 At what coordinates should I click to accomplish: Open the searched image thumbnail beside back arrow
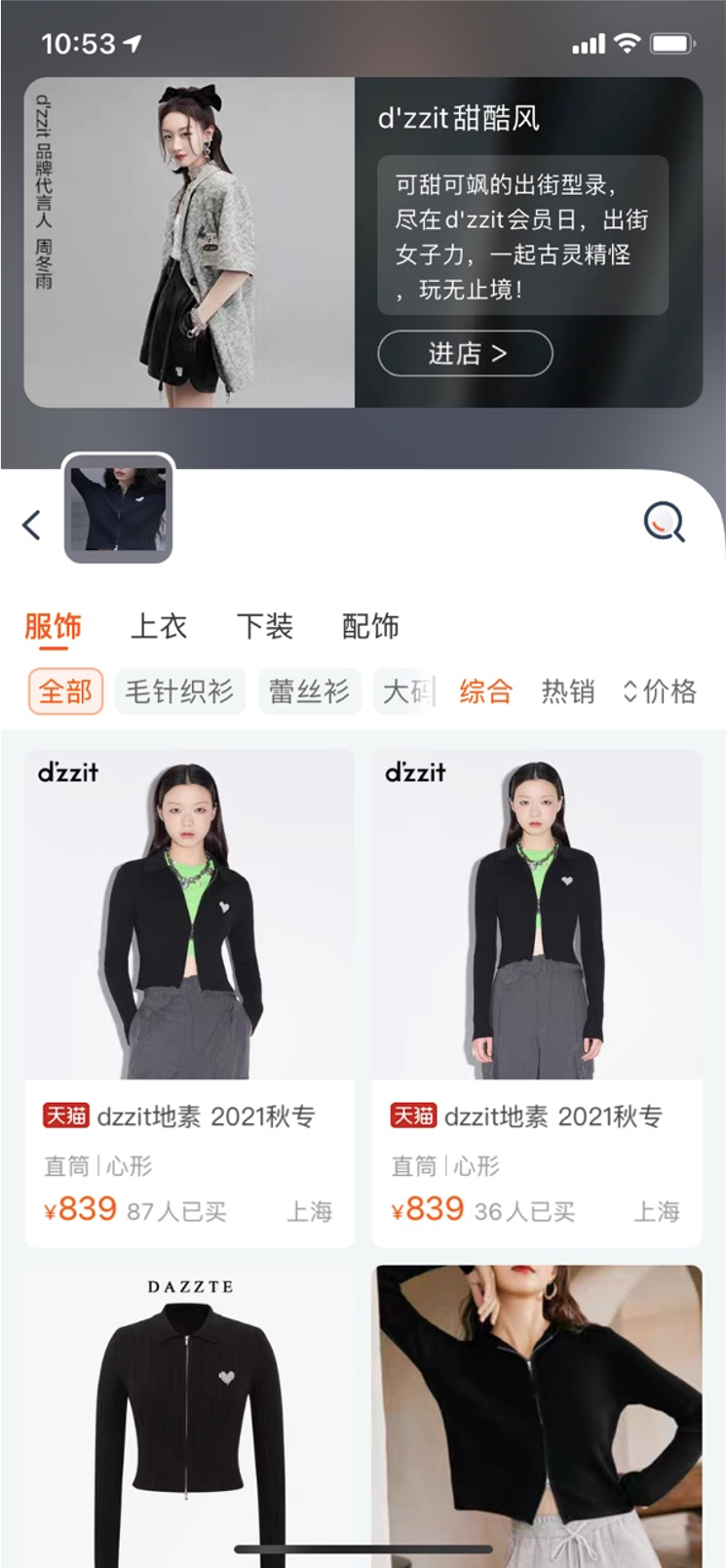118,508
